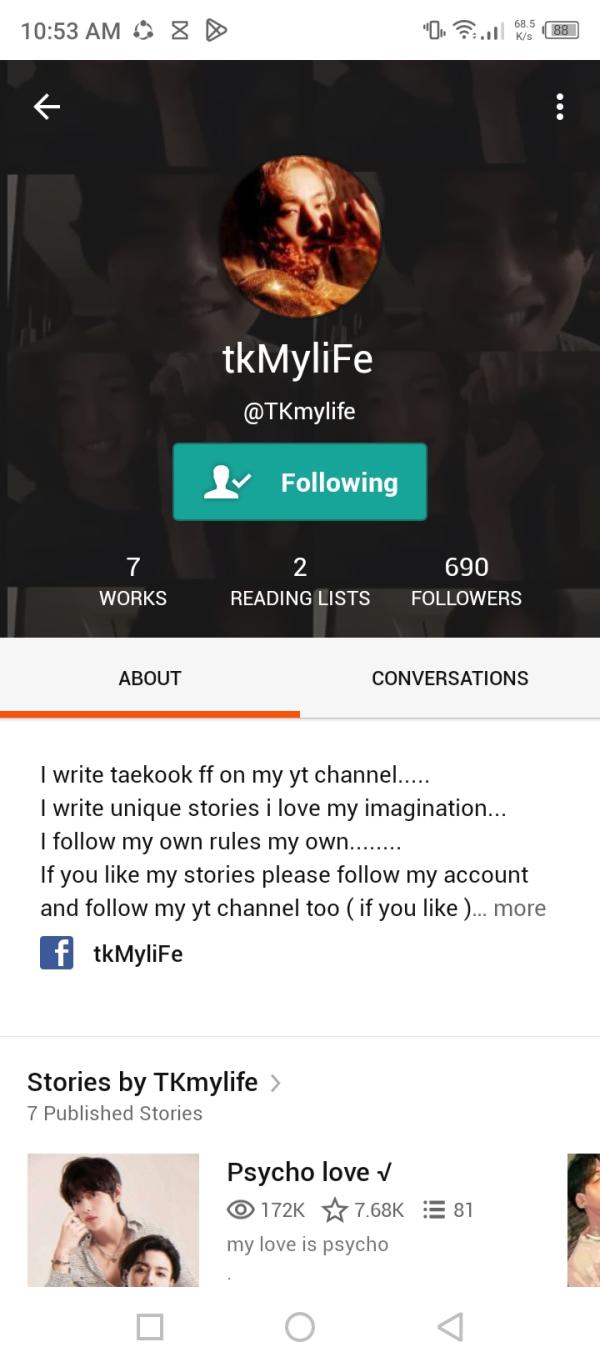Open the three-dot overflow menu

(559, 107)
